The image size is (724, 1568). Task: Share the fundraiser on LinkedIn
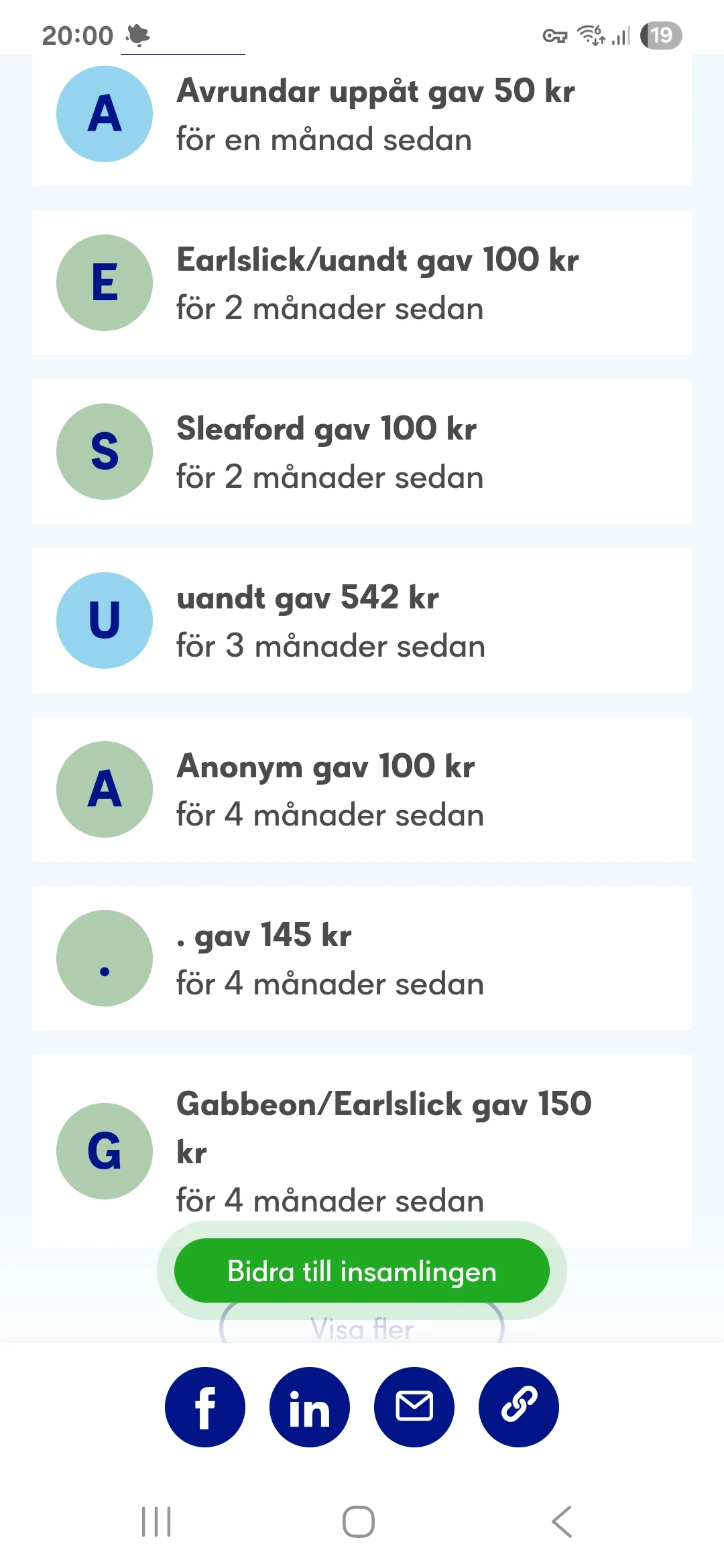click(x=310, y=1407)
